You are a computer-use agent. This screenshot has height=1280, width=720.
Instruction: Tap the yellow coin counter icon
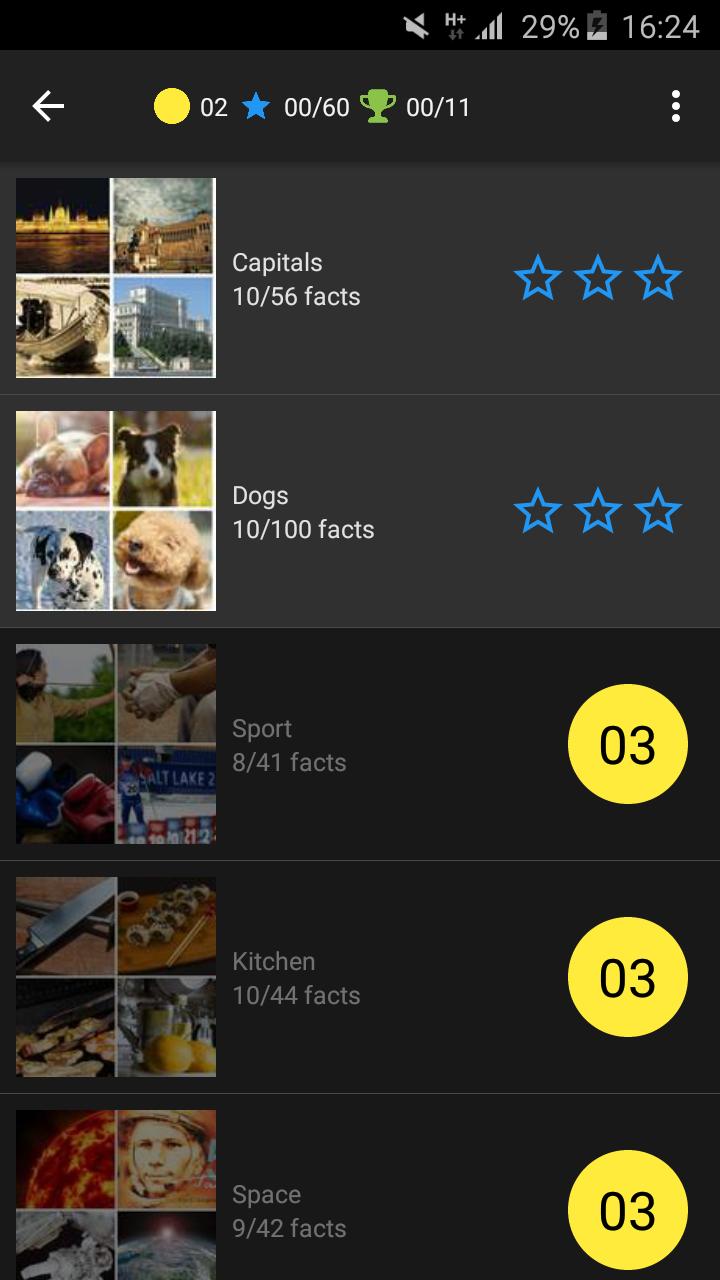[172, 107]
